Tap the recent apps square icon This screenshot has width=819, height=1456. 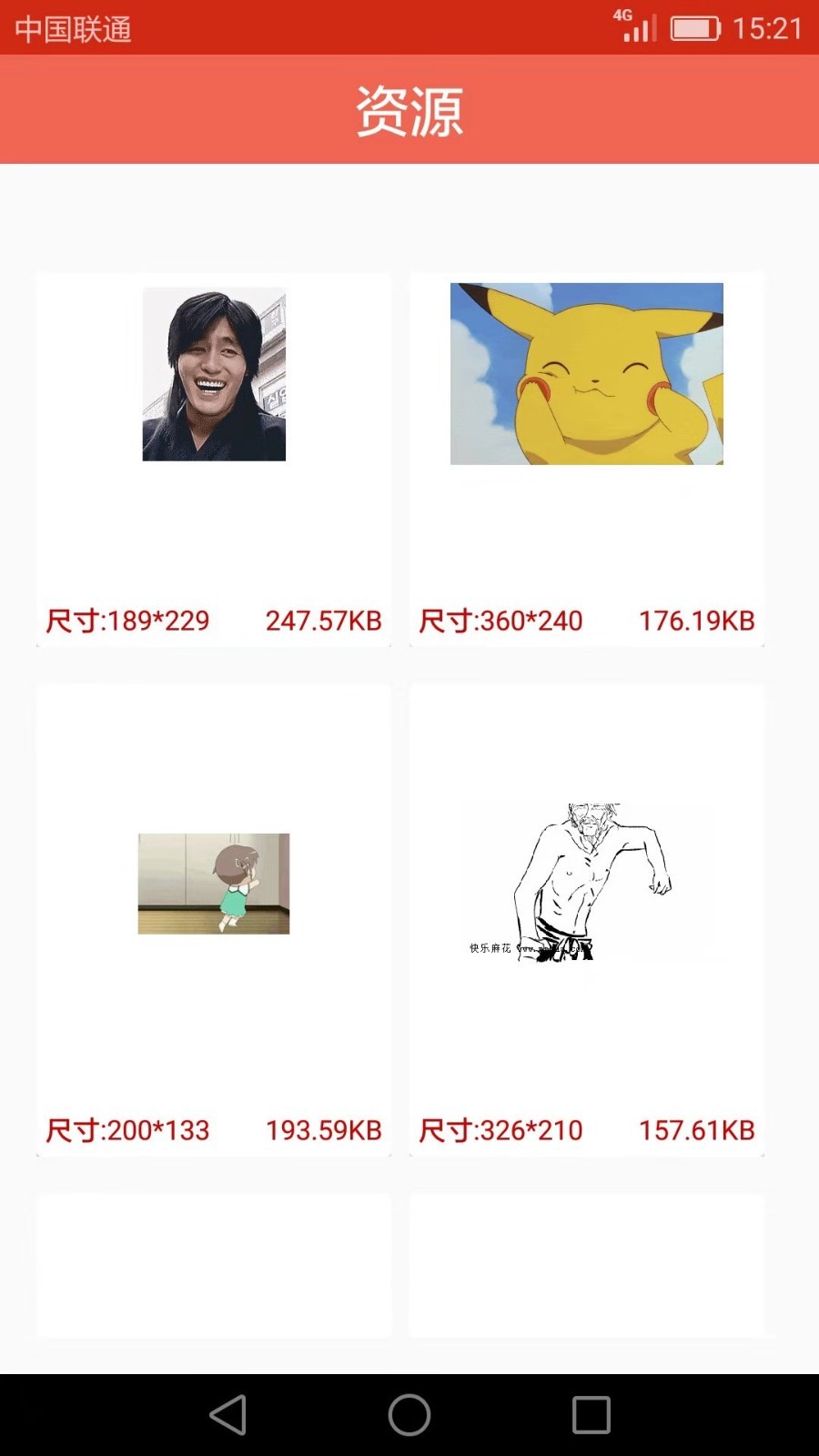pos(590,1413)
